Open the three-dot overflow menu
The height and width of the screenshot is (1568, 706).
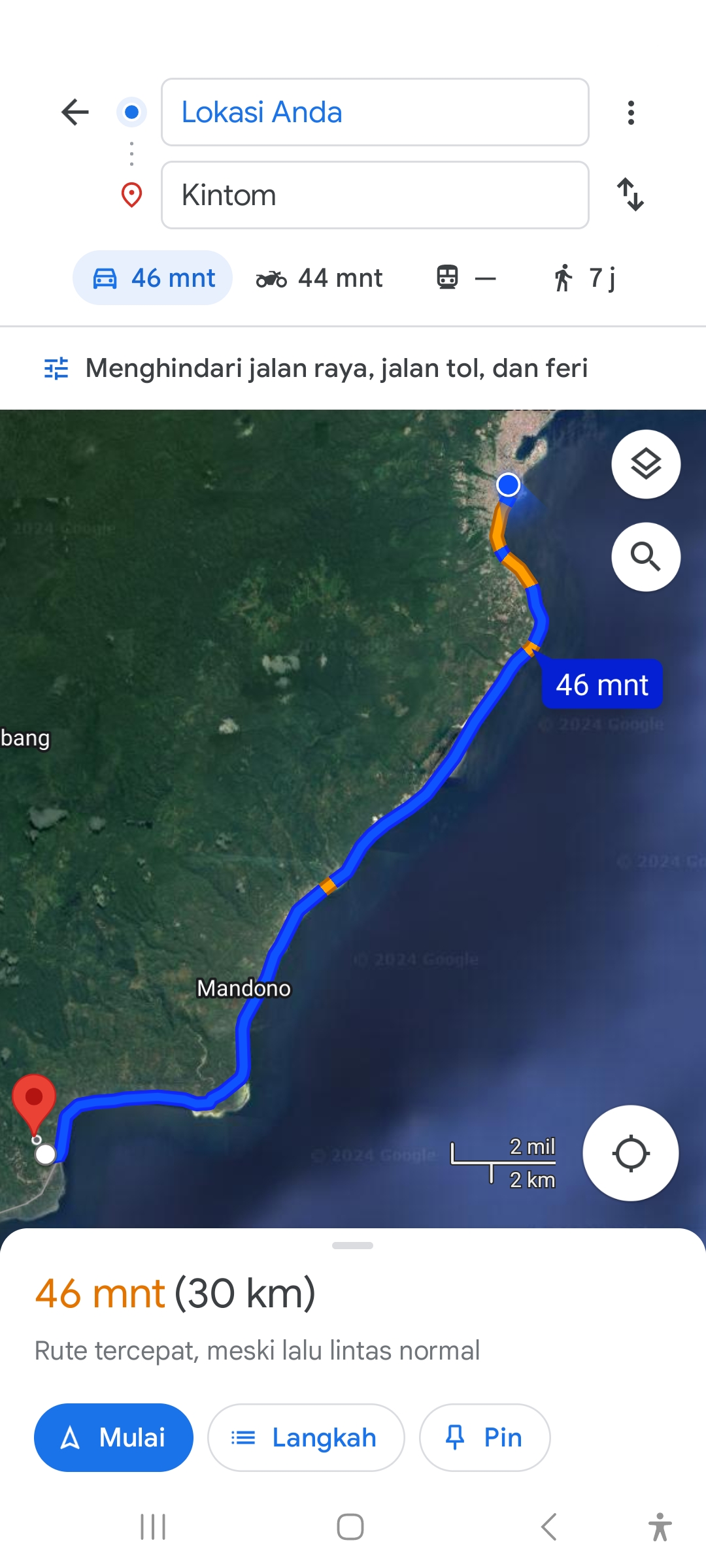[x=631, y=112]
